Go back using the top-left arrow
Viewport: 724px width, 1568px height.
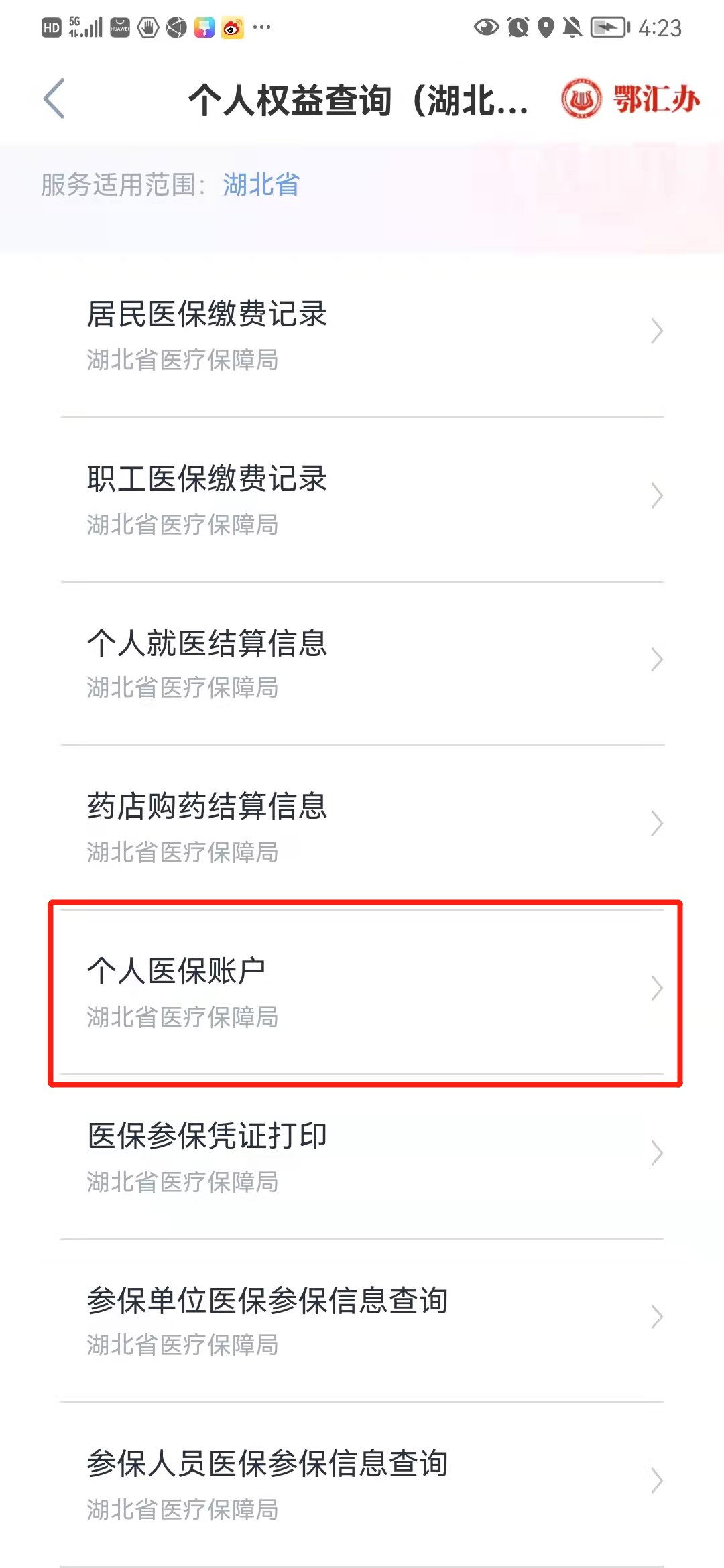tap(54, 99)
